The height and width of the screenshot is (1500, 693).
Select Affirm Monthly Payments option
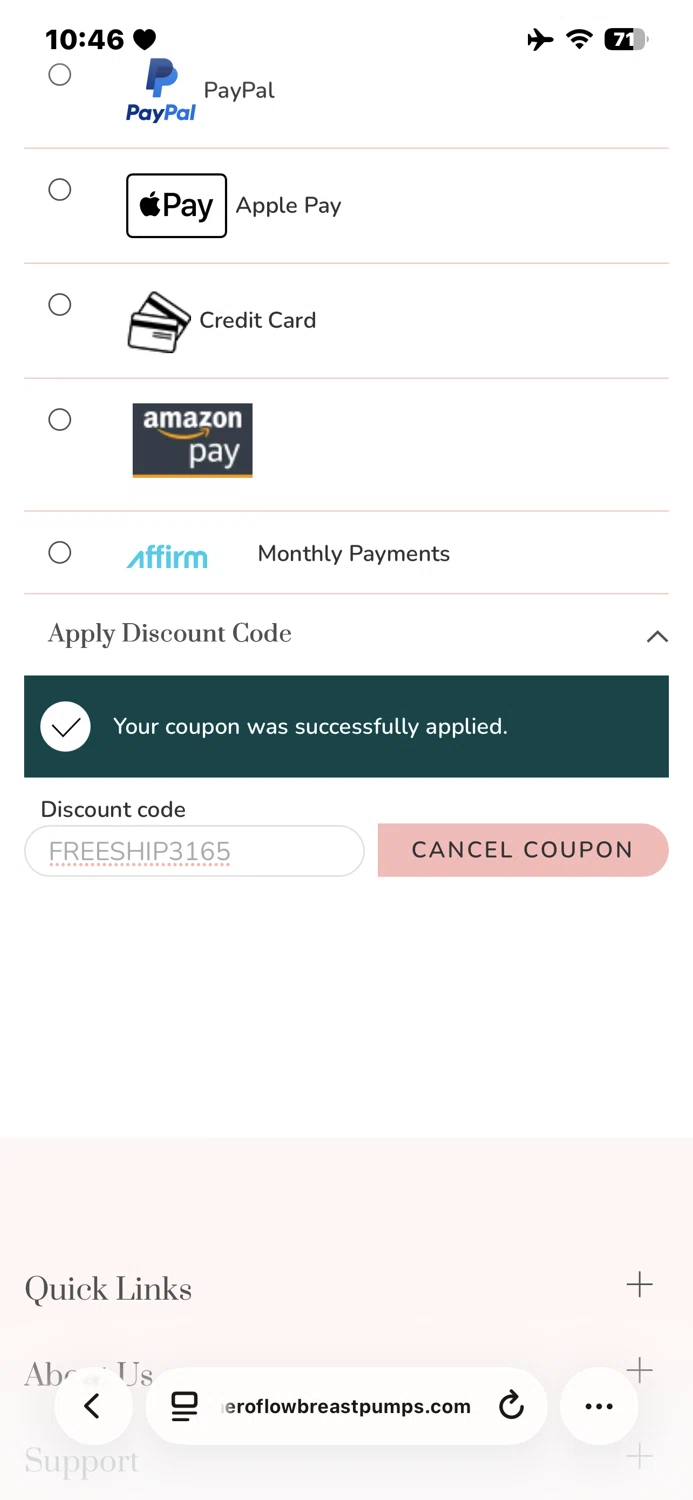60,553
